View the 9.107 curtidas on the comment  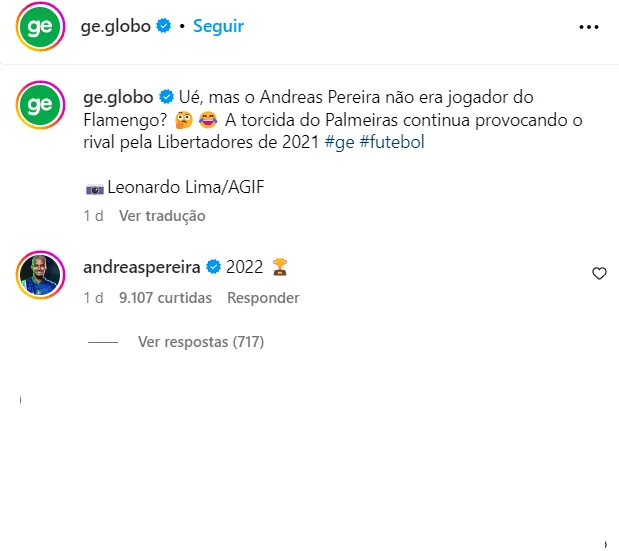(165, 298)
